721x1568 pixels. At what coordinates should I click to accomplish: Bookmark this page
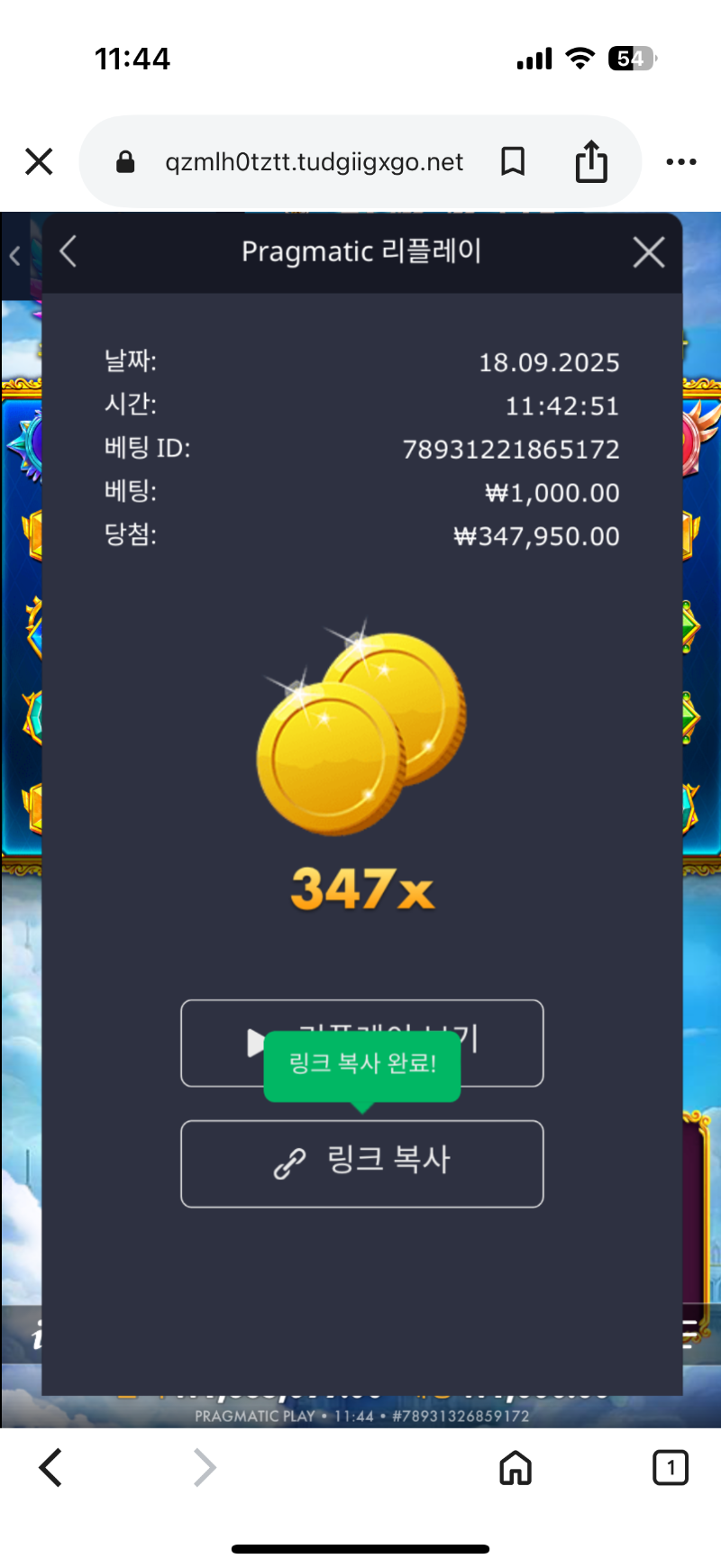coord(513,162)
